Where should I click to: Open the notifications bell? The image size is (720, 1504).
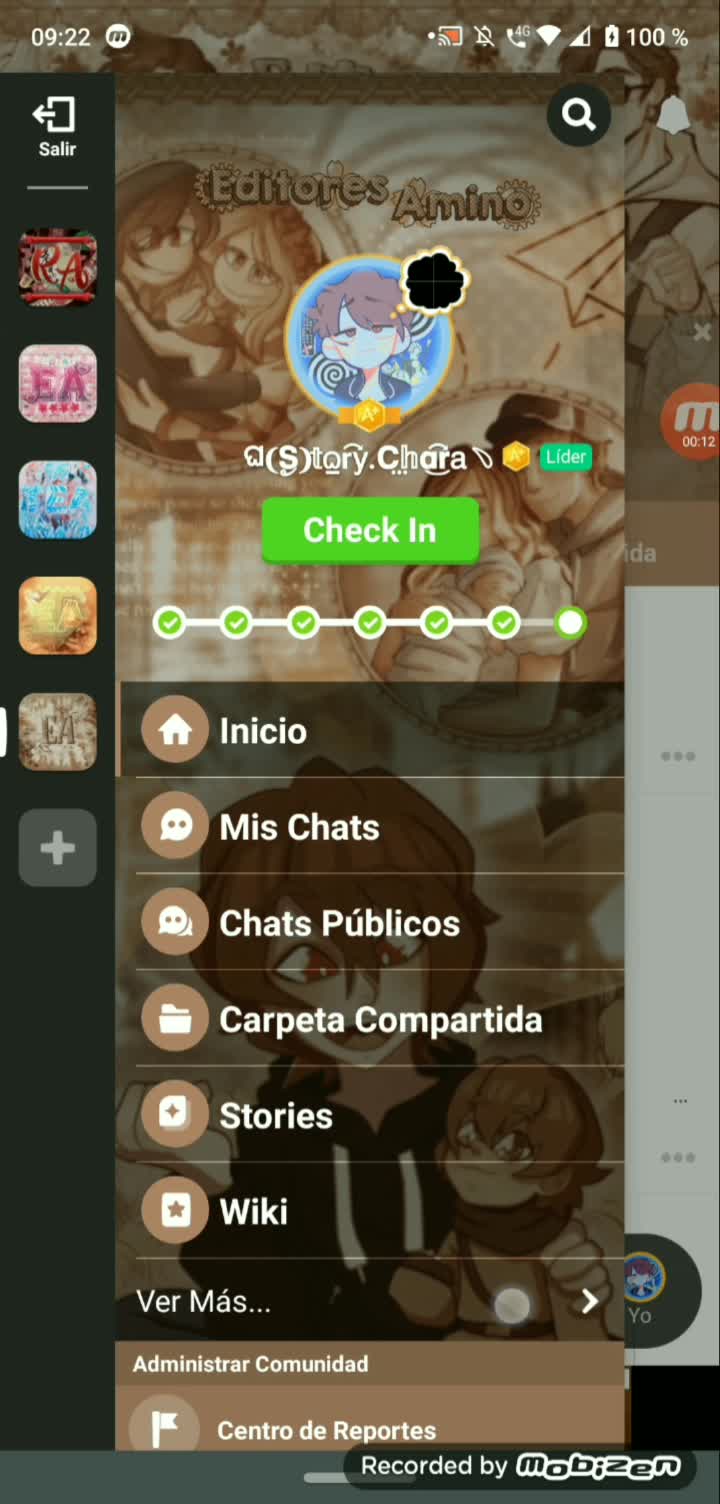point(675,115)
